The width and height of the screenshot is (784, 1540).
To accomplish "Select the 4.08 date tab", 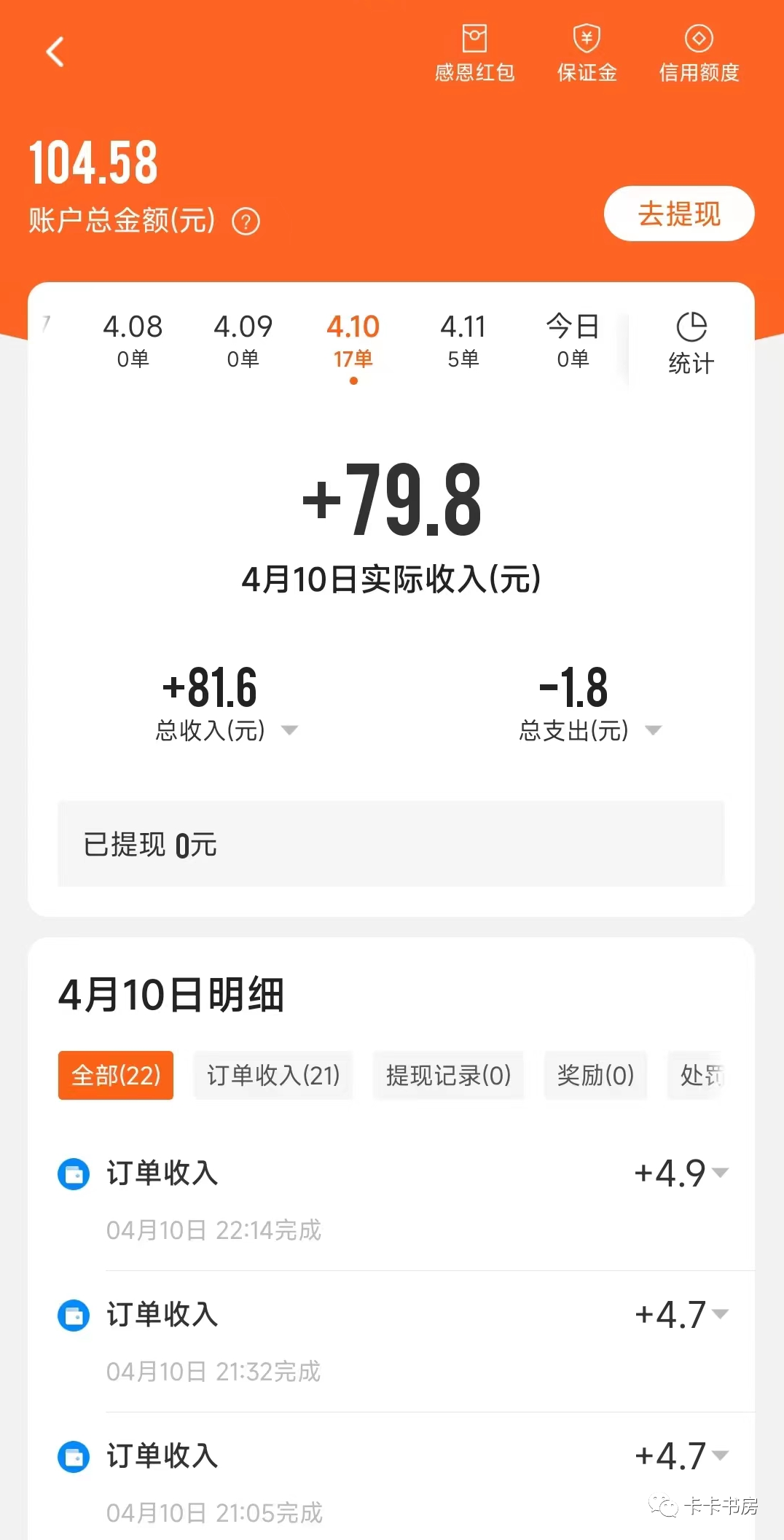I will pos(133,340).
